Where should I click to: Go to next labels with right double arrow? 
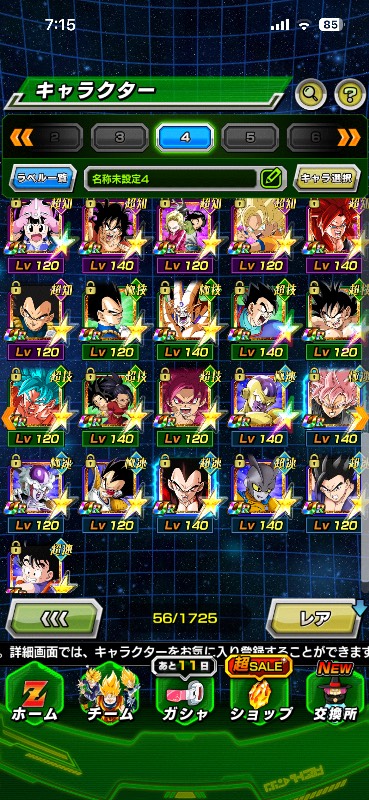click(x=349, y=137)
